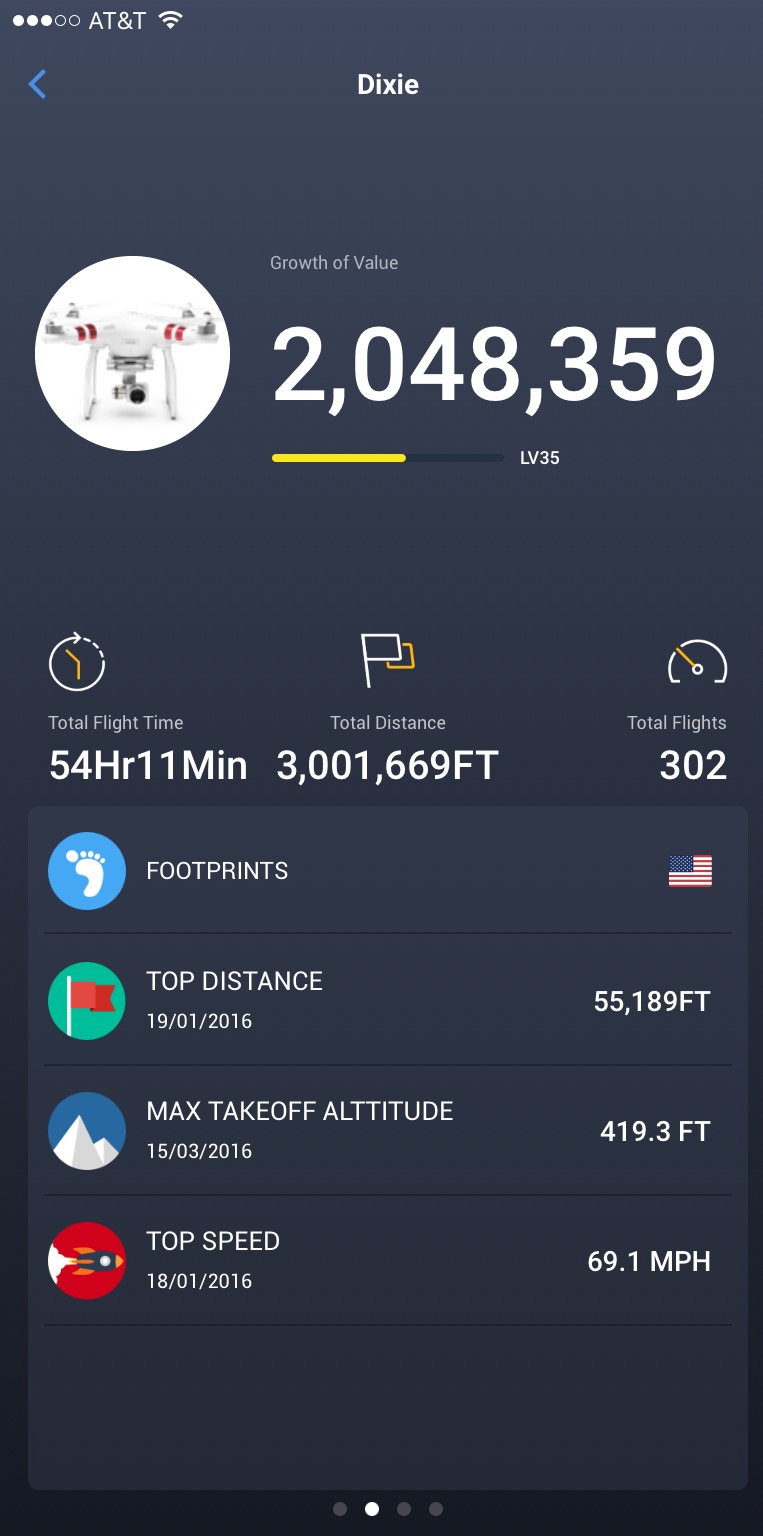Open the MAX TAKEOFF ALTTITUDE record
This screenshot has width=763, height=1536.
388,1130
